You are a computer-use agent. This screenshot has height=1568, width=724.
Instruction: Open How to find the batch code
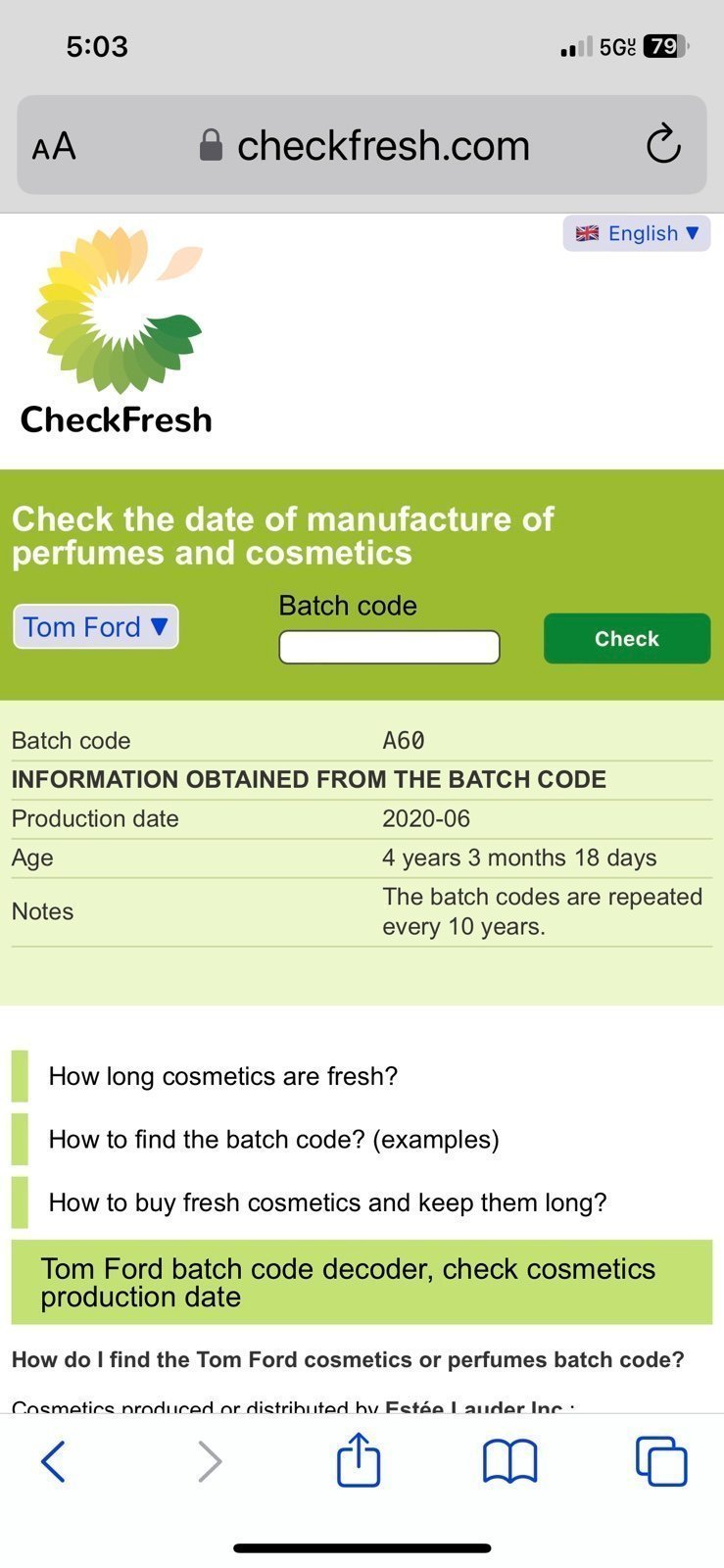[x=274, y=1139]
